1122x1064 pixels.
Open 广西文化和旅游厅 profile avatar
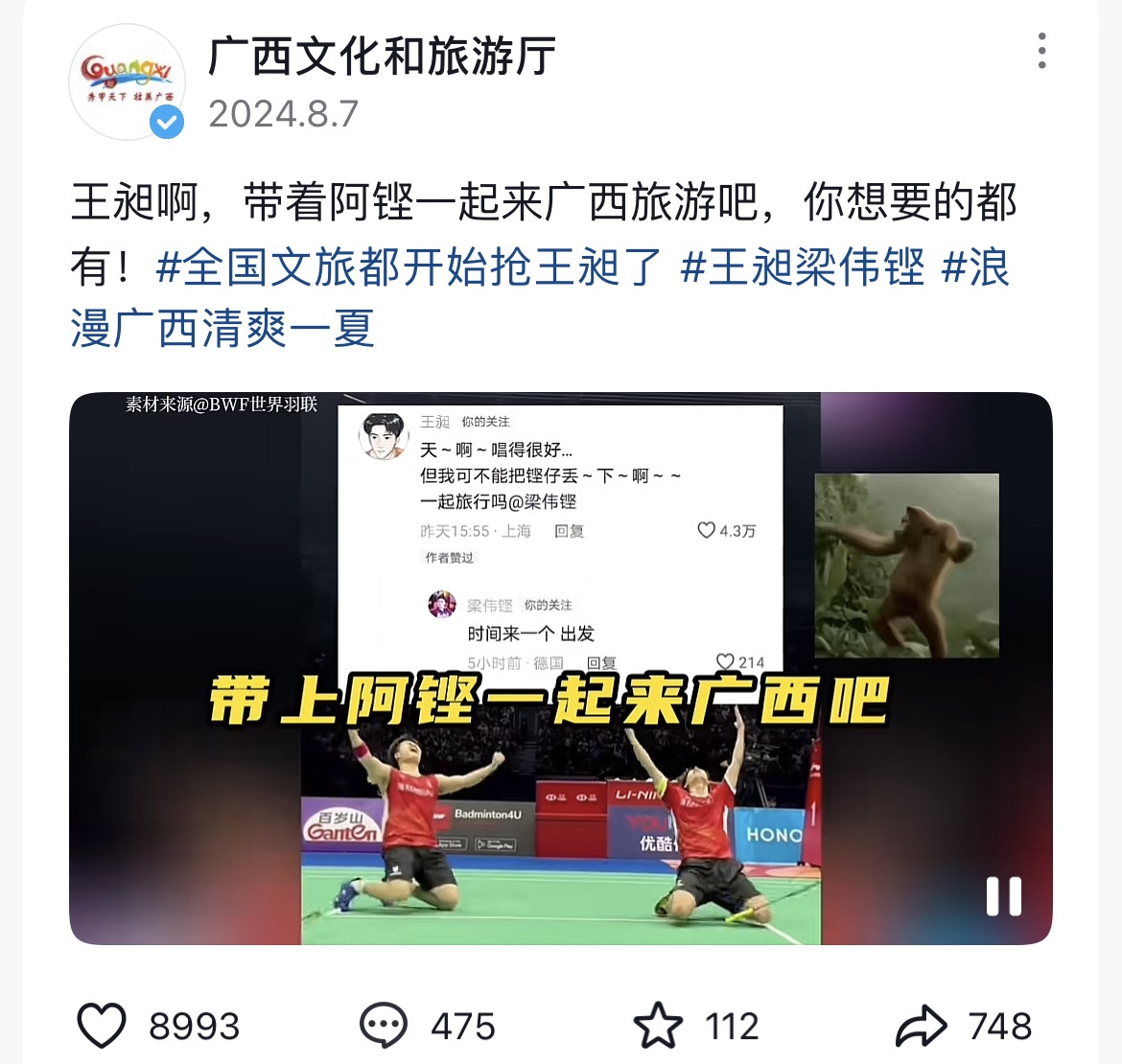point(127,81)
